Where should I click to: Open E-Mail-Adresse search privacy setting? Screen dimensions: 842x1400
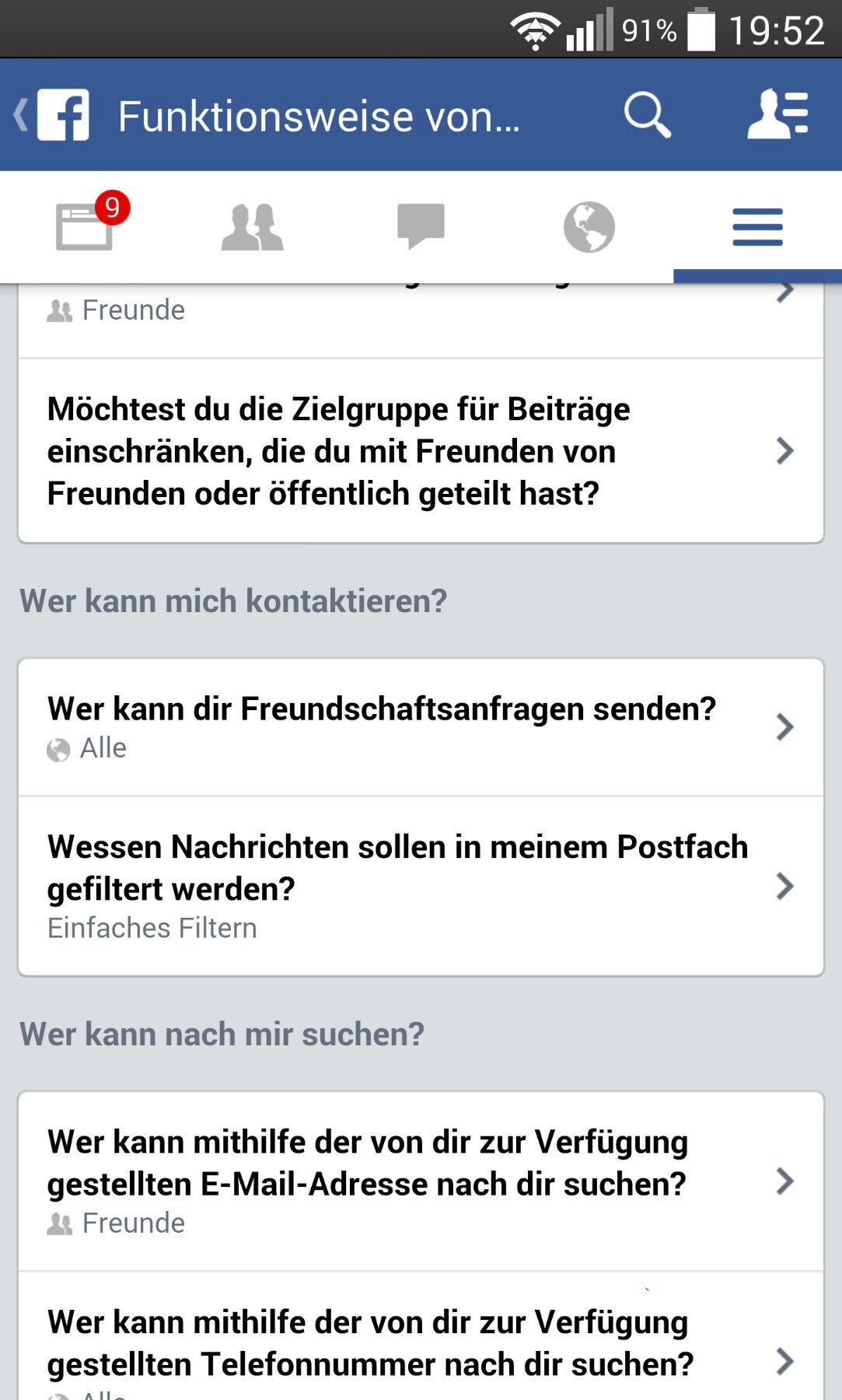pyautogui.click(x=421, y=1181)
